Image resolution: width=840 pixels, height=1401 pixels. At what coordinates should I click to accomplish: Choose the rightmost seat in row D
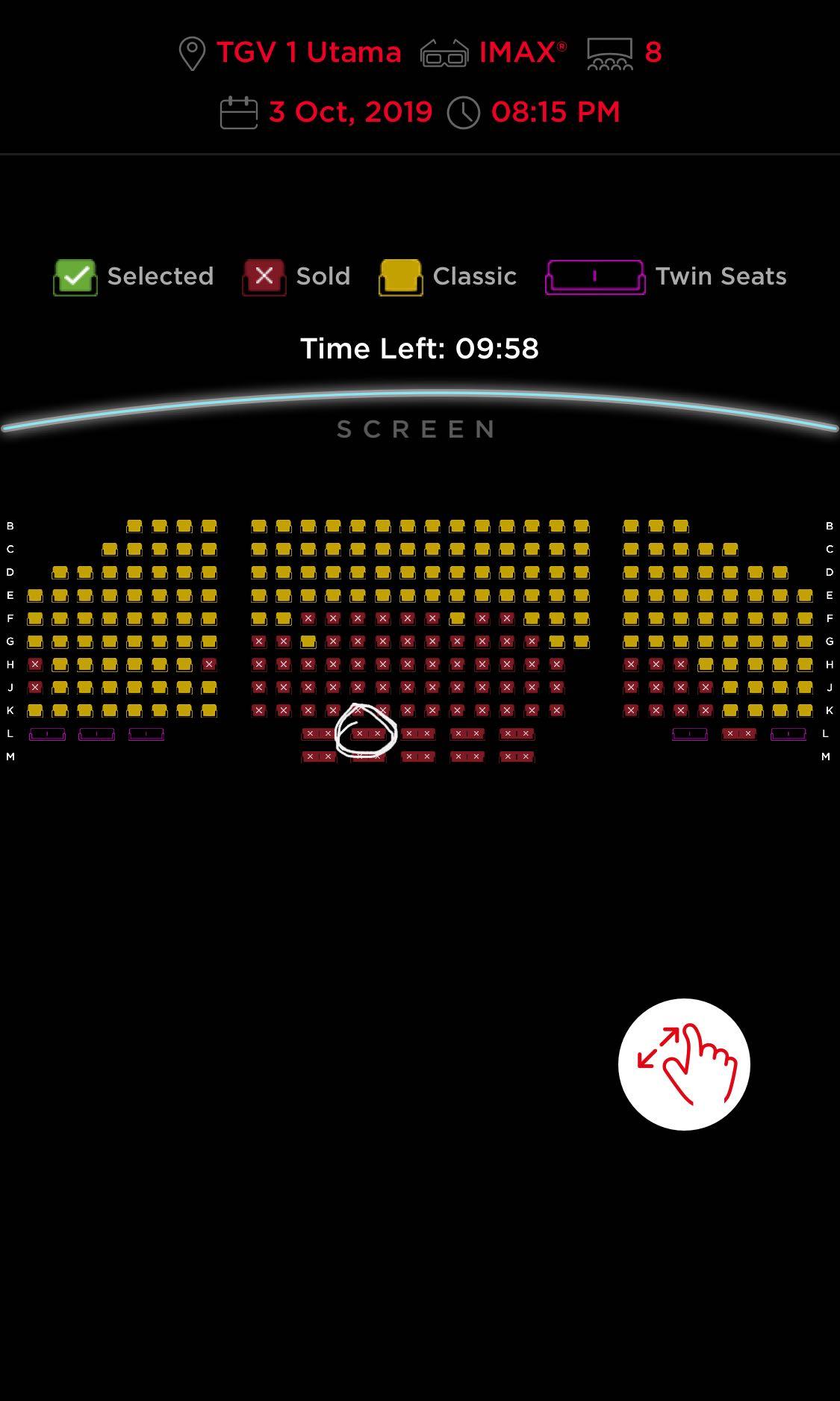coord(780,573)
